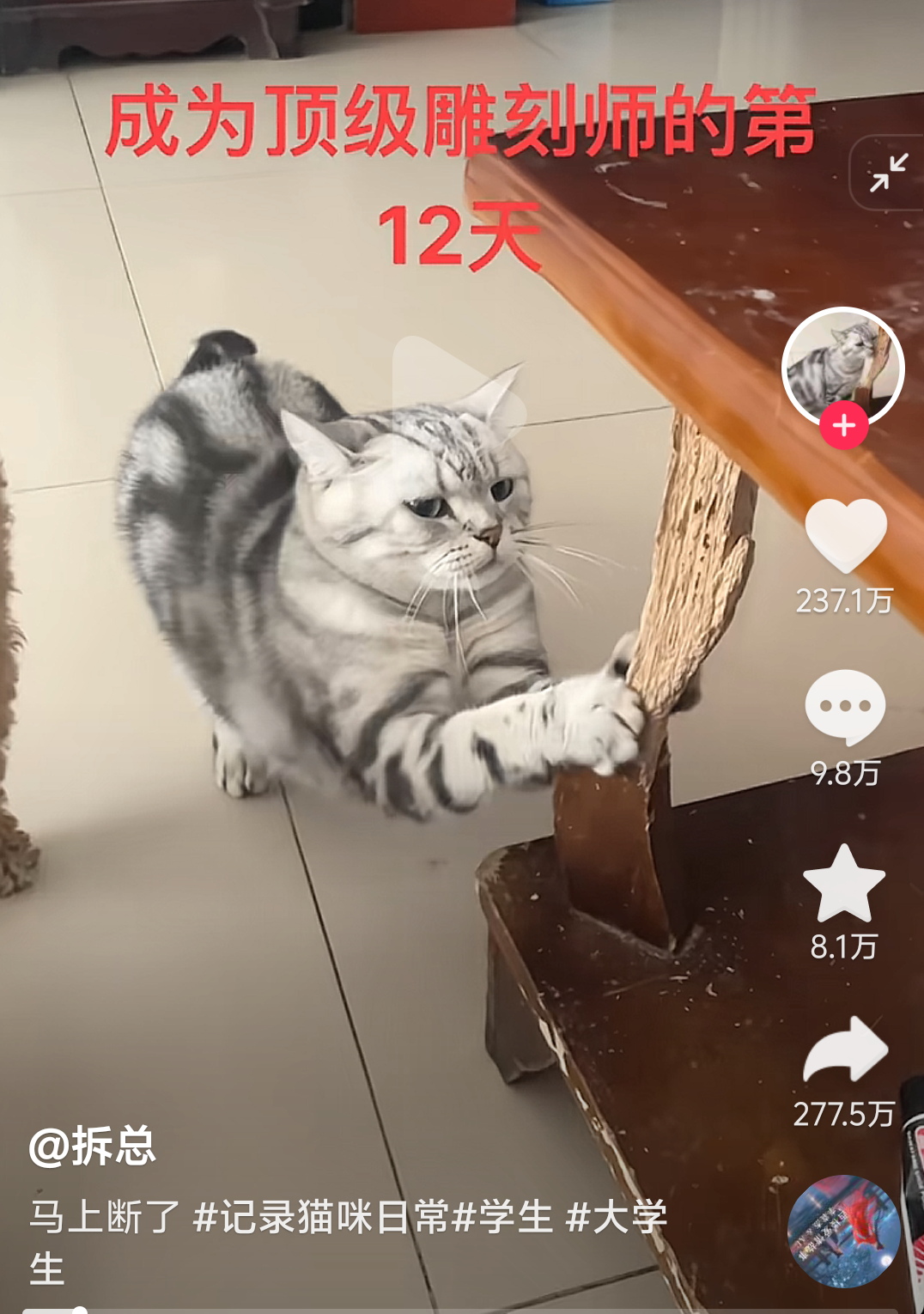Like this video with the heart
924x1314 pixels.
tap(845, 534)
